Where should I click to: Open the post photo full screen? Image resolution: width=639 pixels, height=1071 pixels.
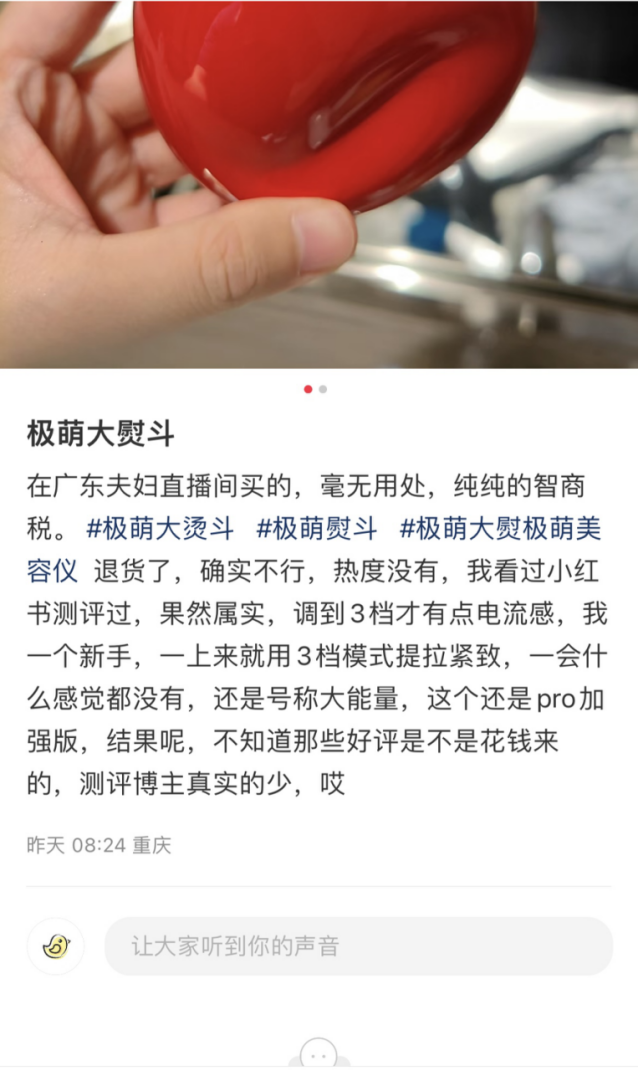click(x=320, y=184)
